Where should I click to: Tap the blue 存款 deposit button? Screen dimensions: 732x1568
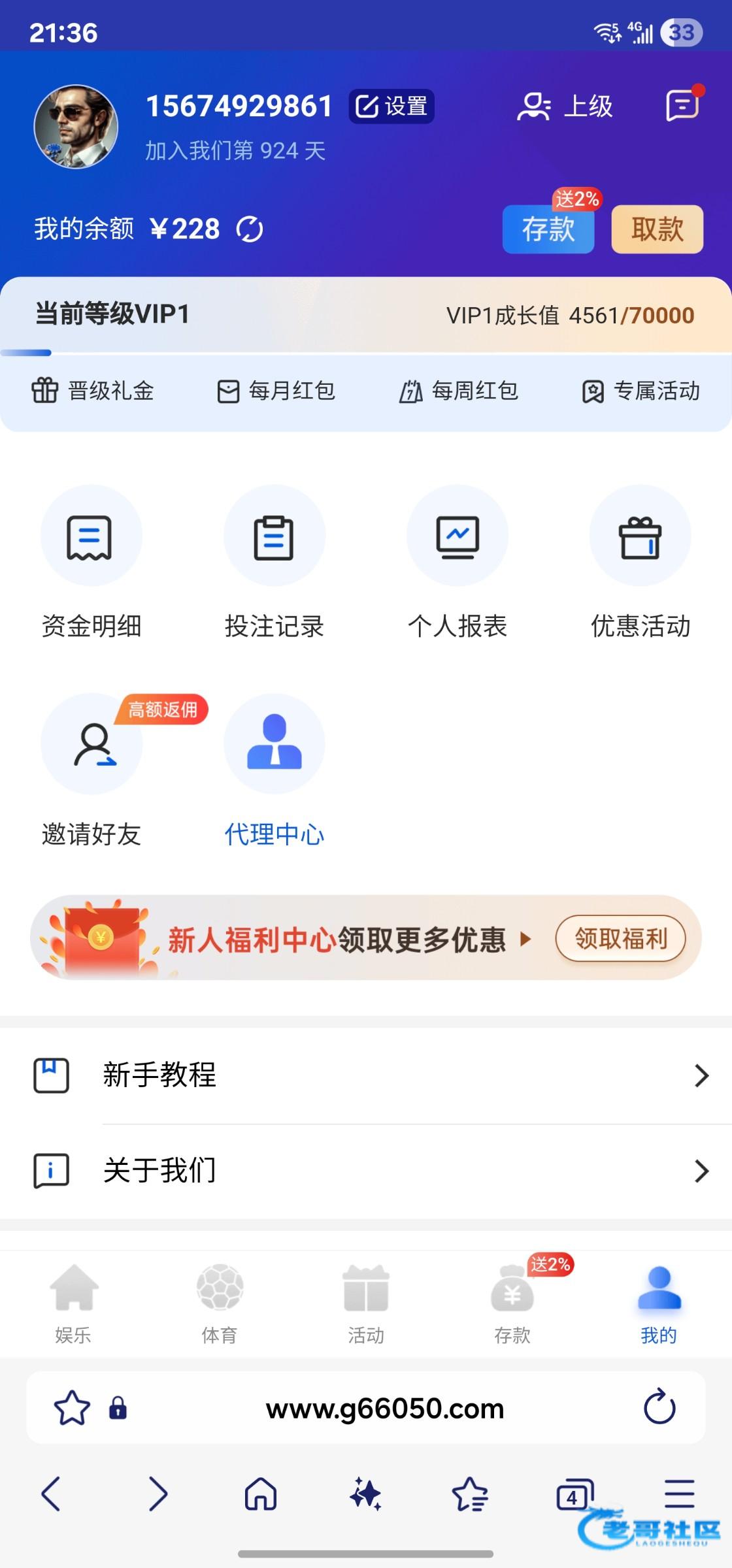point(548,229)
